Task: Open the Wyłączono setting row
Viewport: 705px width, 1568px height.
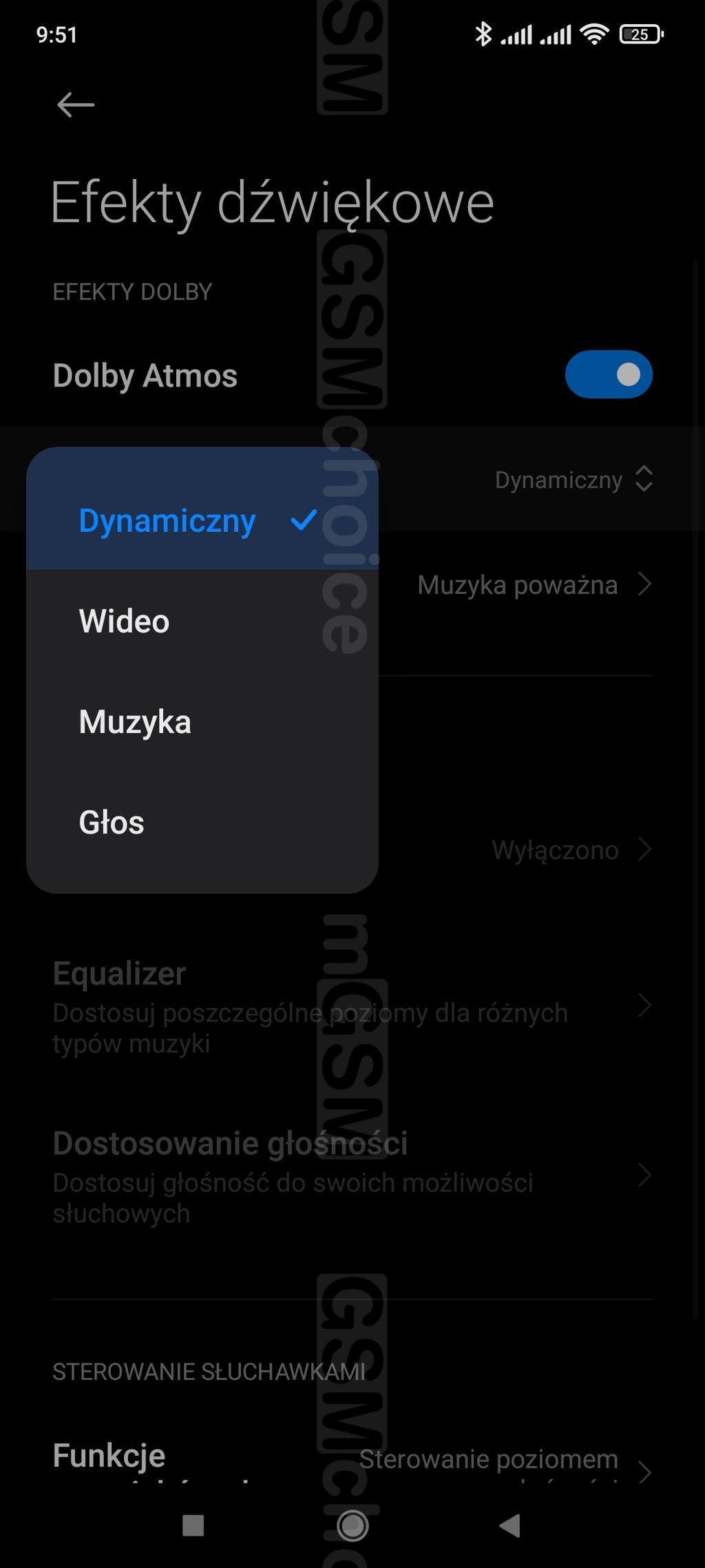Action: coord(570,850)
